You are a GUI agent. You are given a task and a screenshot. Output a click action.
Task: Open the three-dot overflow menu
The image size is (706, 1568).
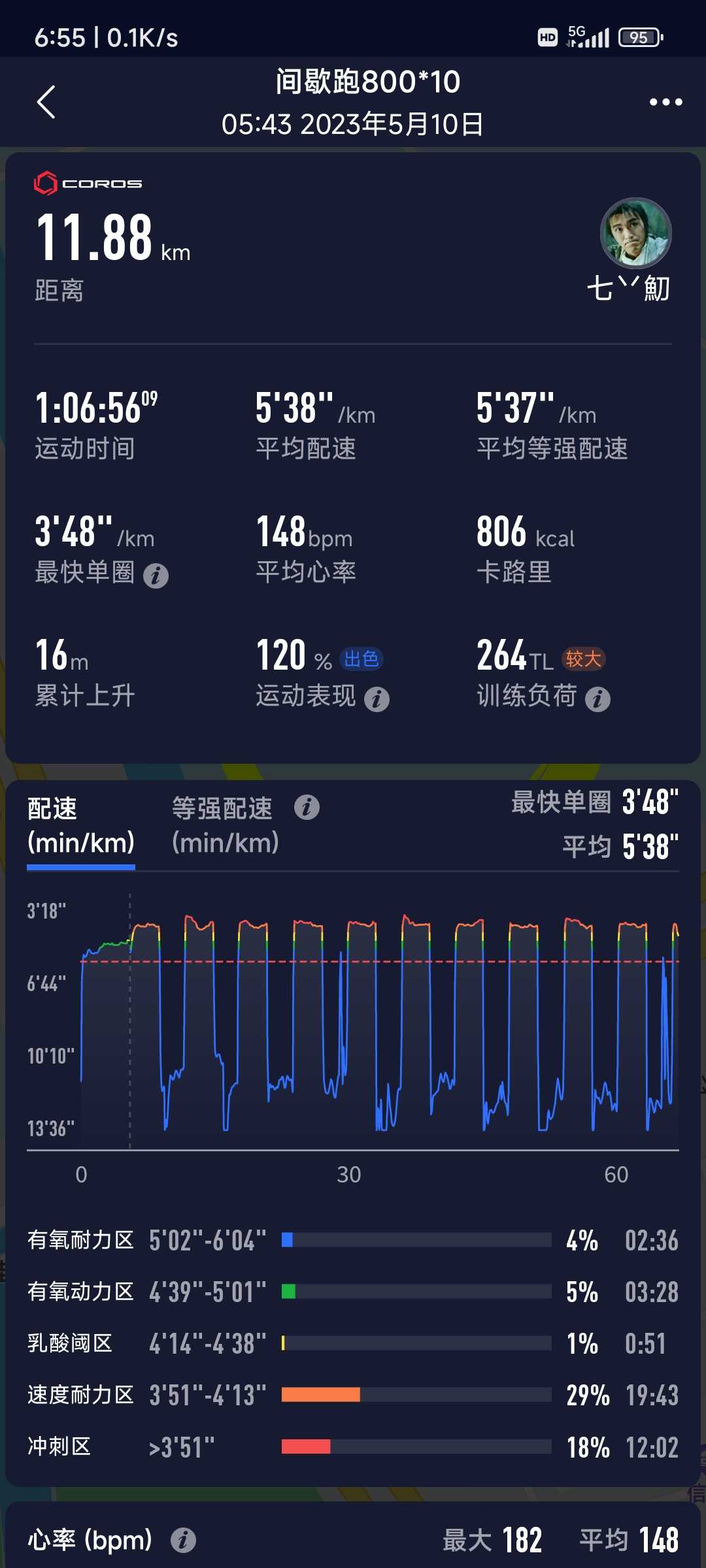665,102
